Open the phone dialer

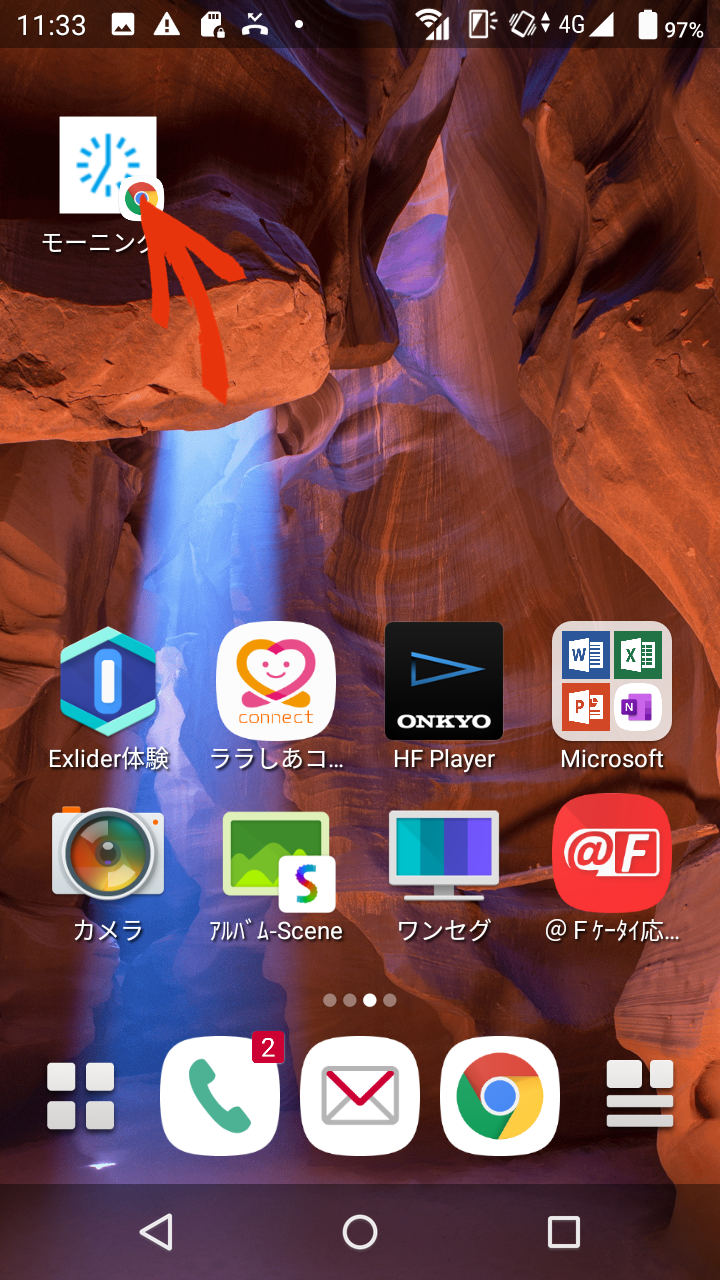pos(220,1096)
